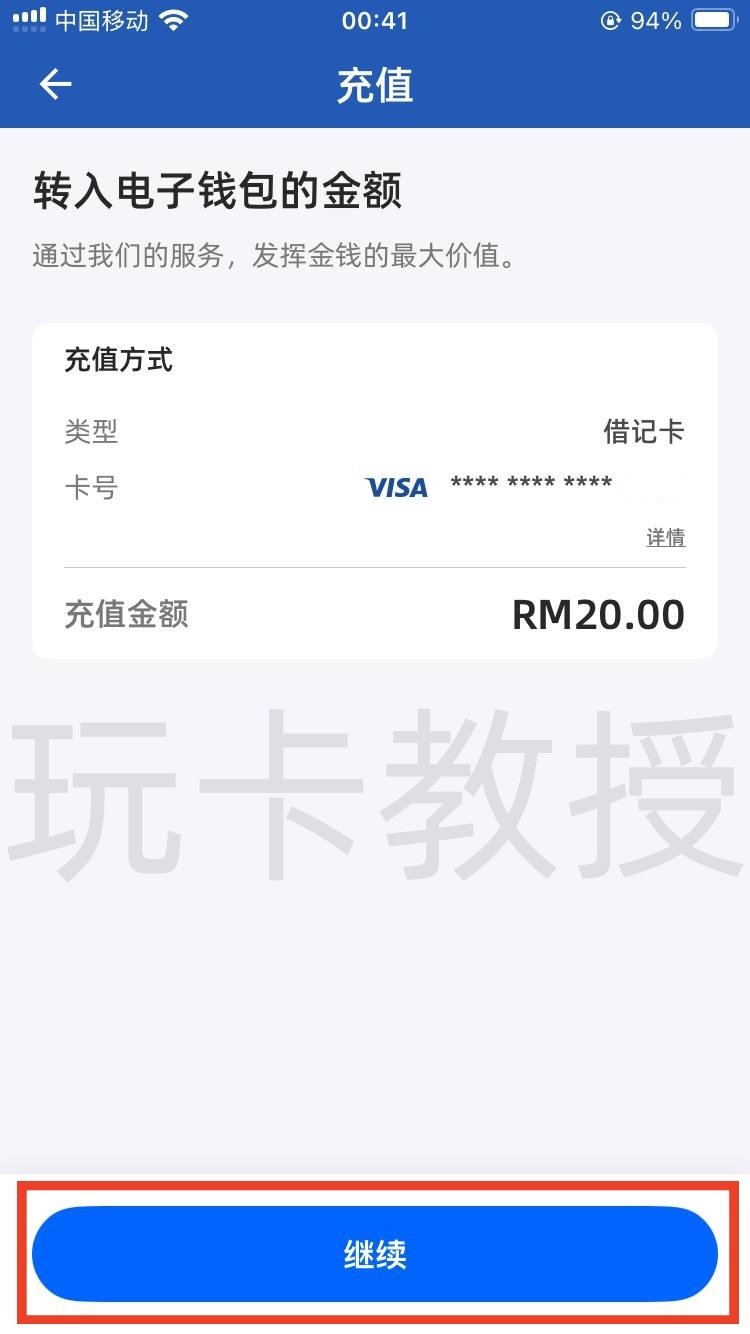Tap the 卡号 card number label
This screenshot has height=1334, width=750.
coord(91,488)
